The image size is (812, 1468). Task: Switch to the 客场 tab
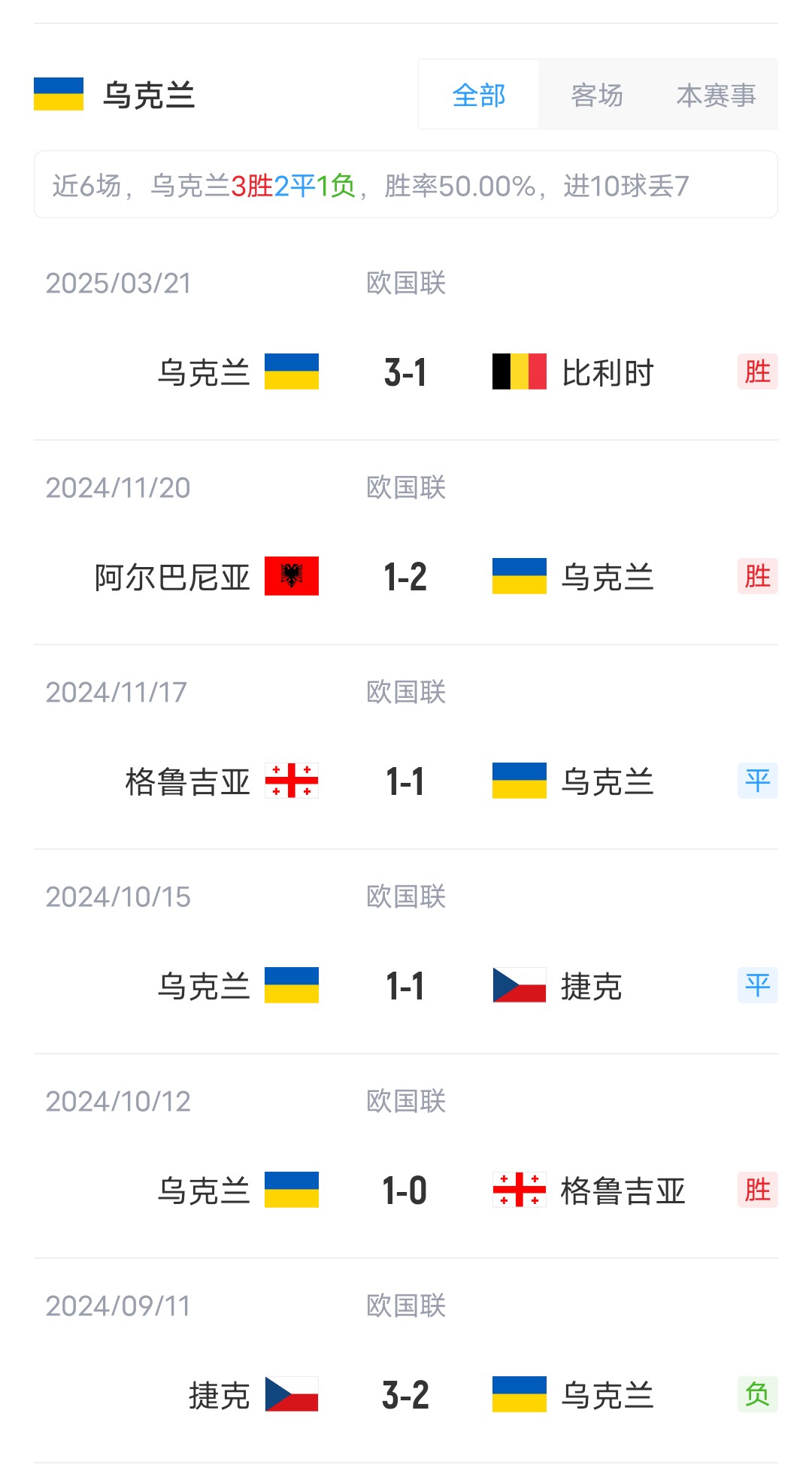597,96
